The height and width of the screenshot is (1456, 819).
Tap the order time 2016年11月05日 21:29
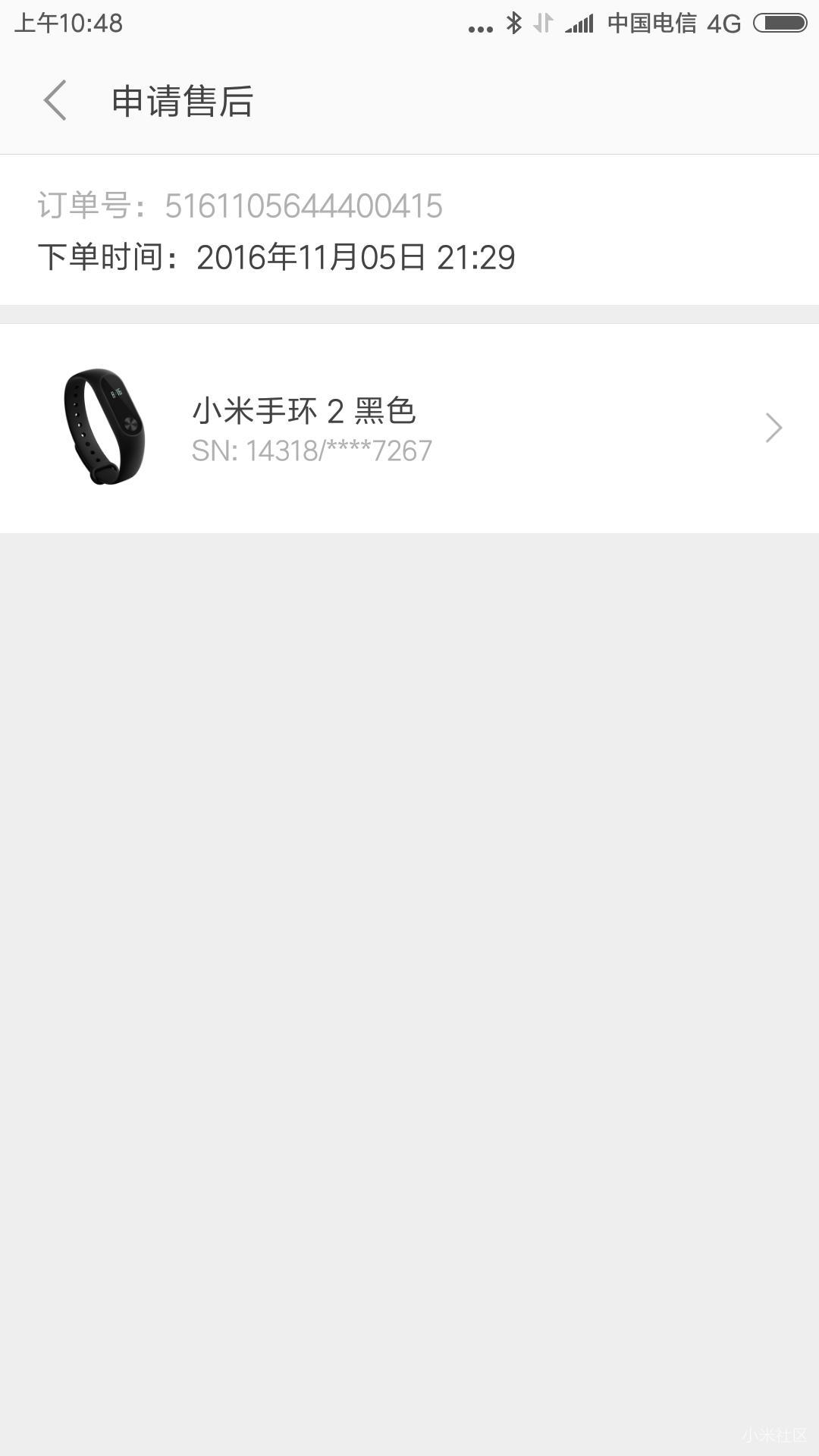tap(355, 257)
